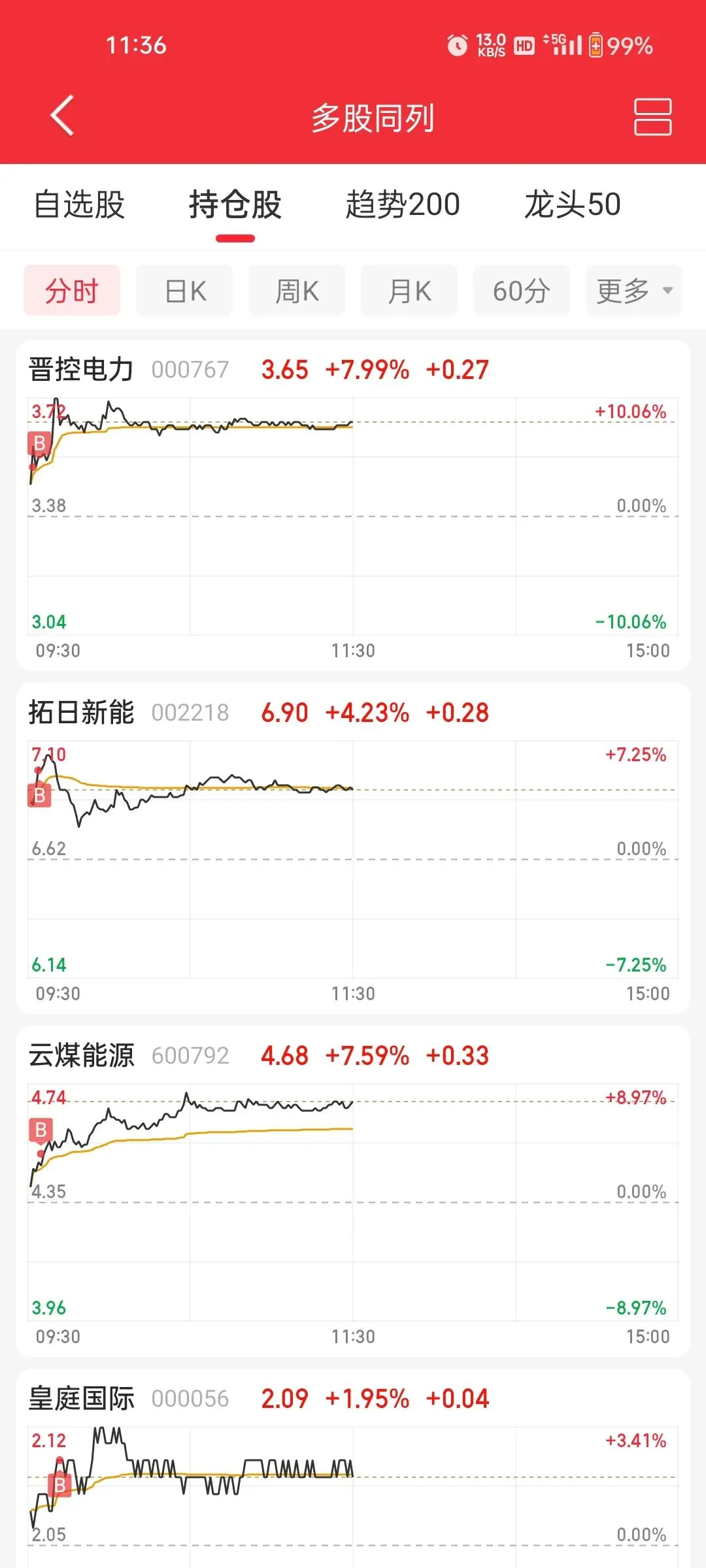Switch to the 自选股 tab
706x1568 pixels.
click(79, 204)
